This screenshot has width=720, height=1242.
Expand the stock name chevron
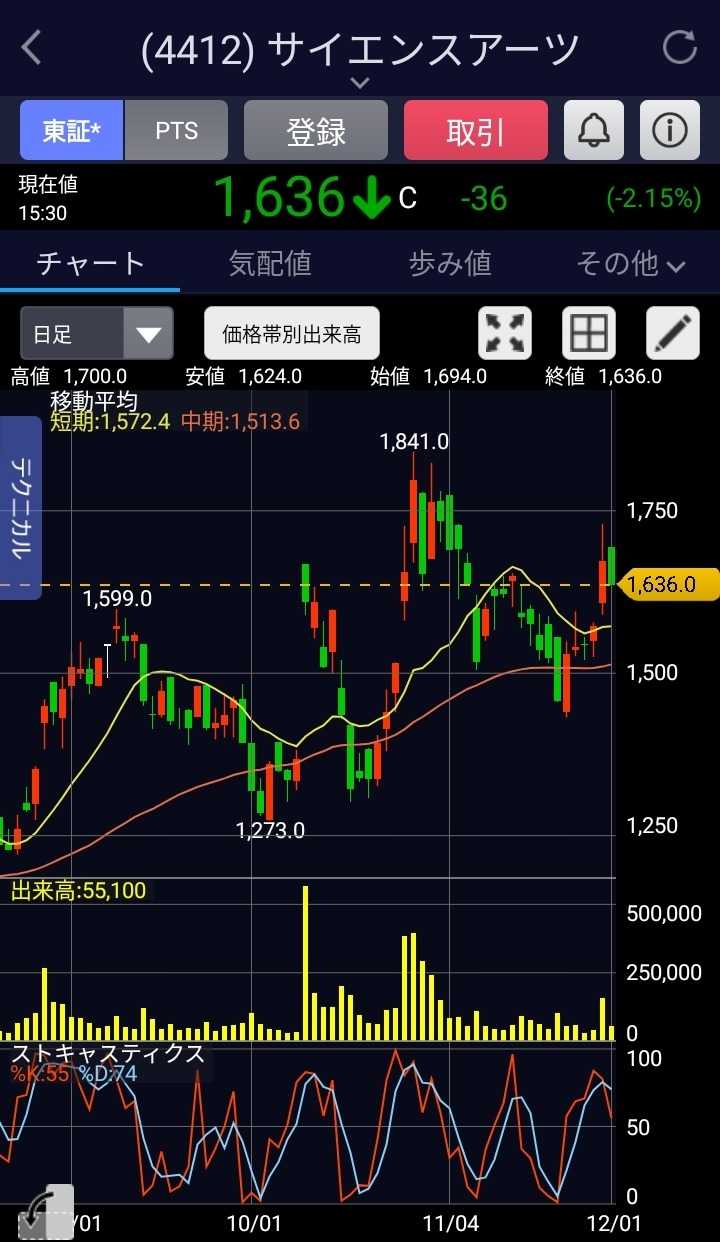point(360,83)
